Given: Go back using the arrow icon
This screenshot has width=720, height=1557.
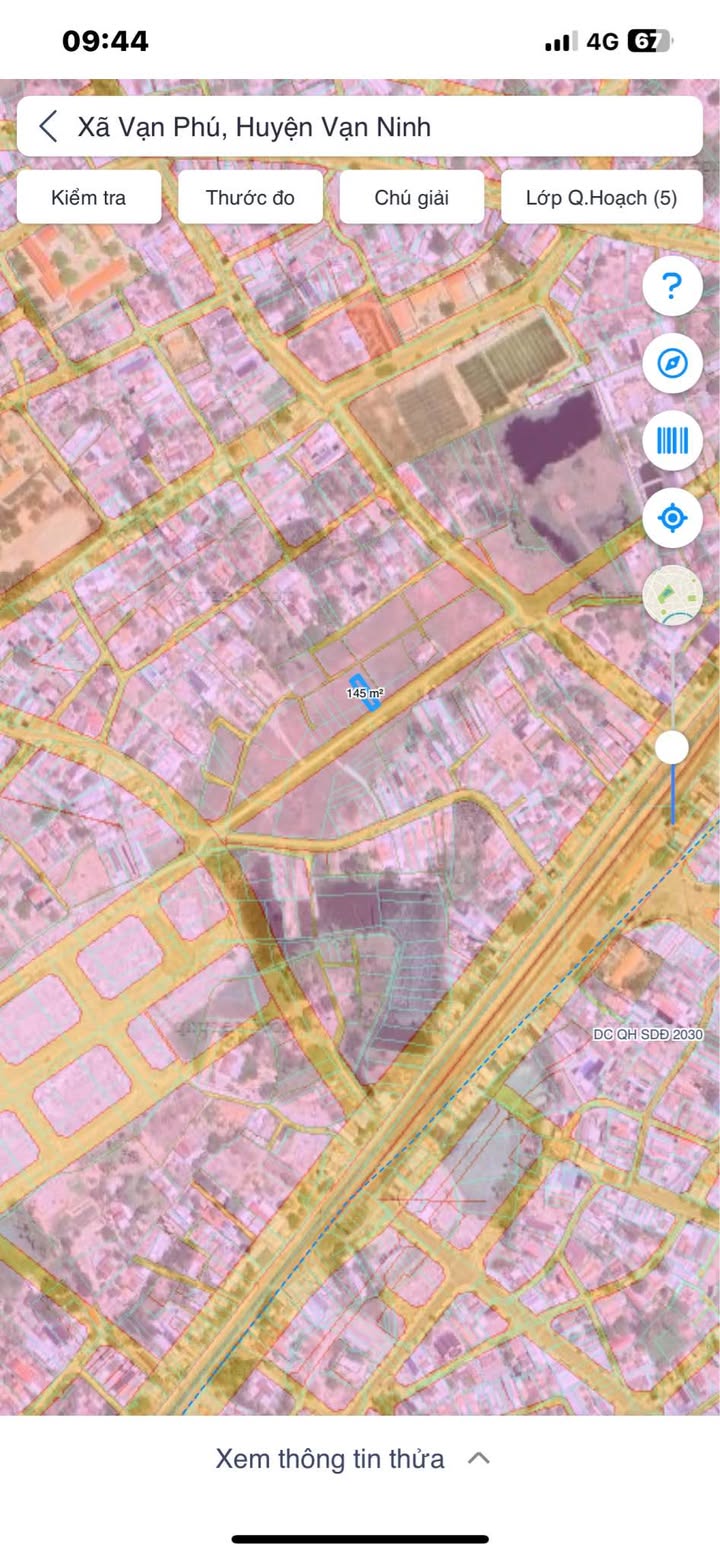Looking at the screenshot, I should click(x=48, y=127).
